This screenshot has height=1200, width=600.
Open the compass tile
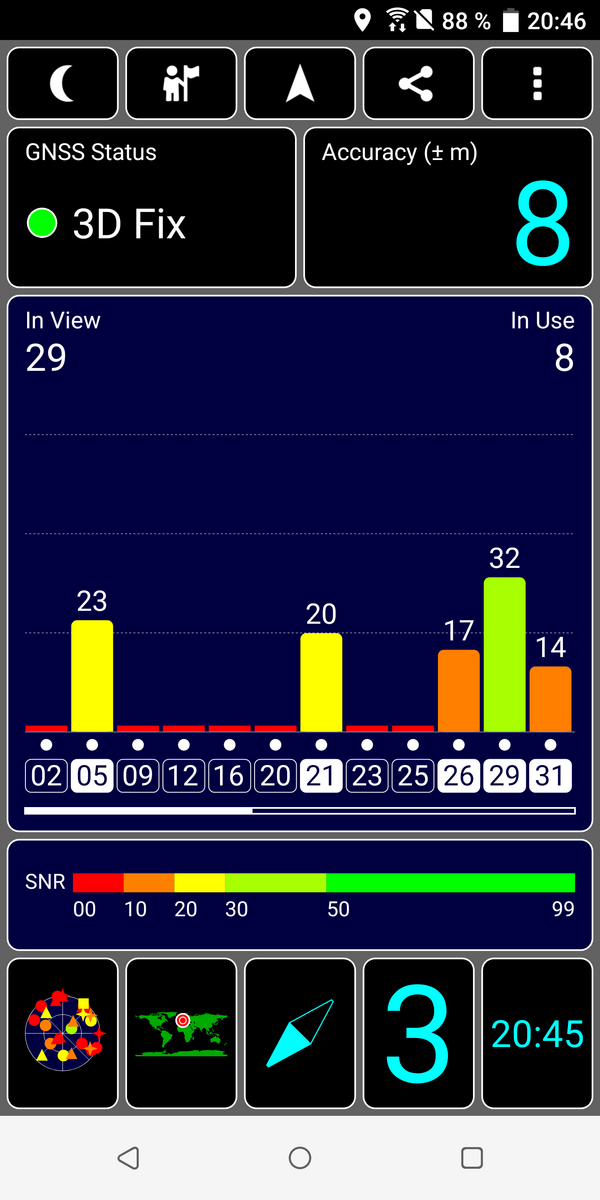point(300,1033)
